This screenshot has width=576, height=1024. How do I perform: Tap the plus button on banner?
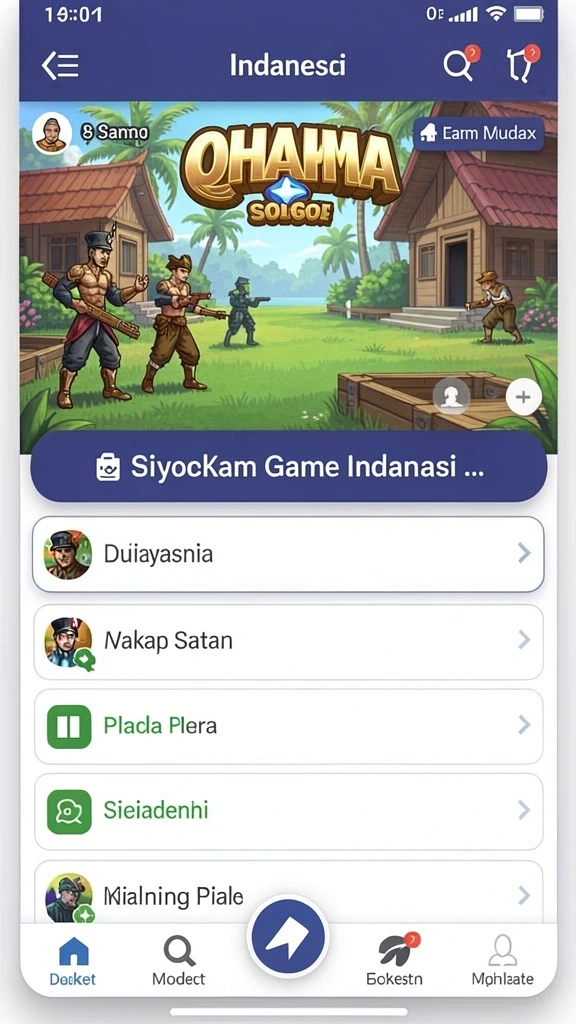(x=524, y=397)
